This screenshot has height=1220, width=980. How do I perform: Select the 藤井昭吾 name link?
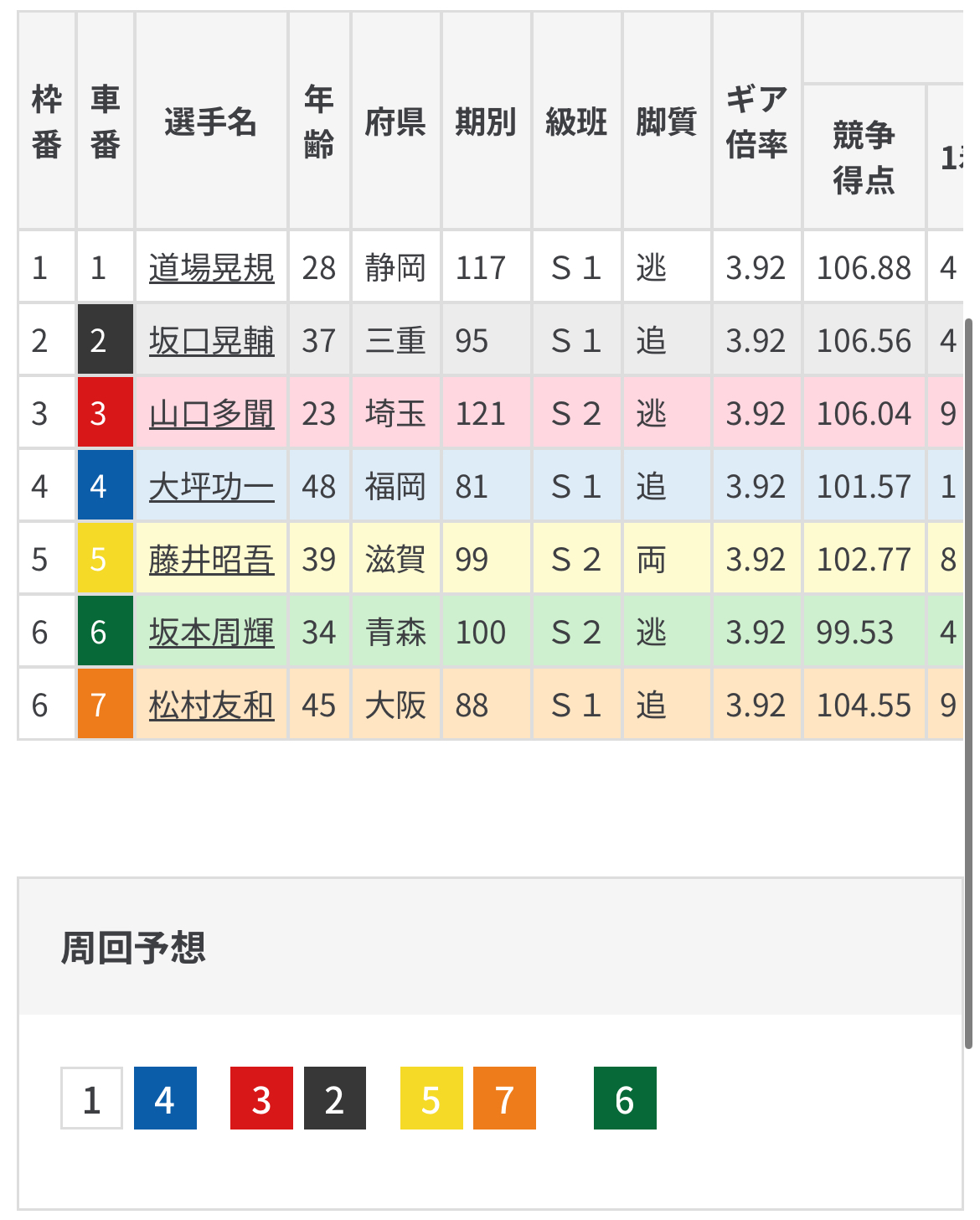211,560
